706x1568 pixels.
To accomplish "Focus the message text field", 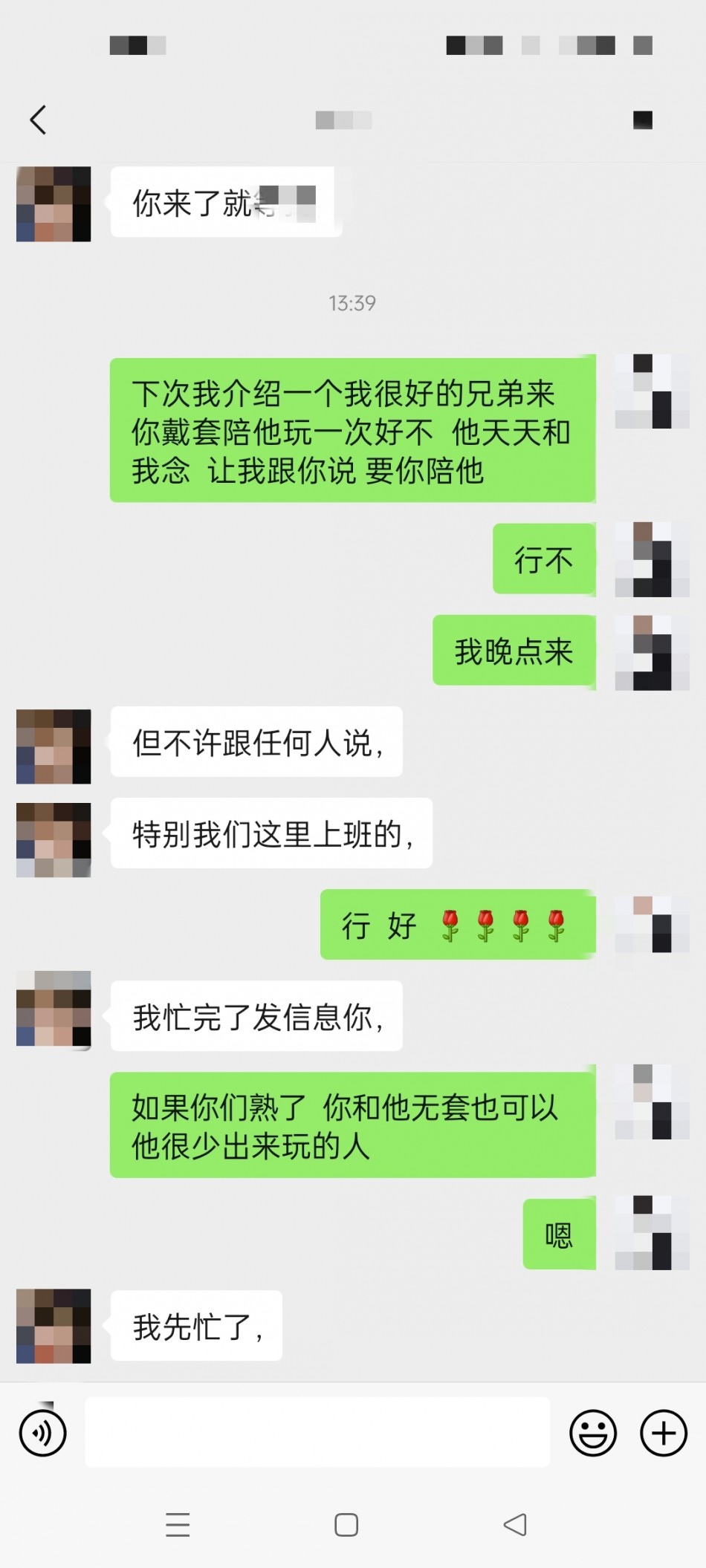I will point(317,1432).
